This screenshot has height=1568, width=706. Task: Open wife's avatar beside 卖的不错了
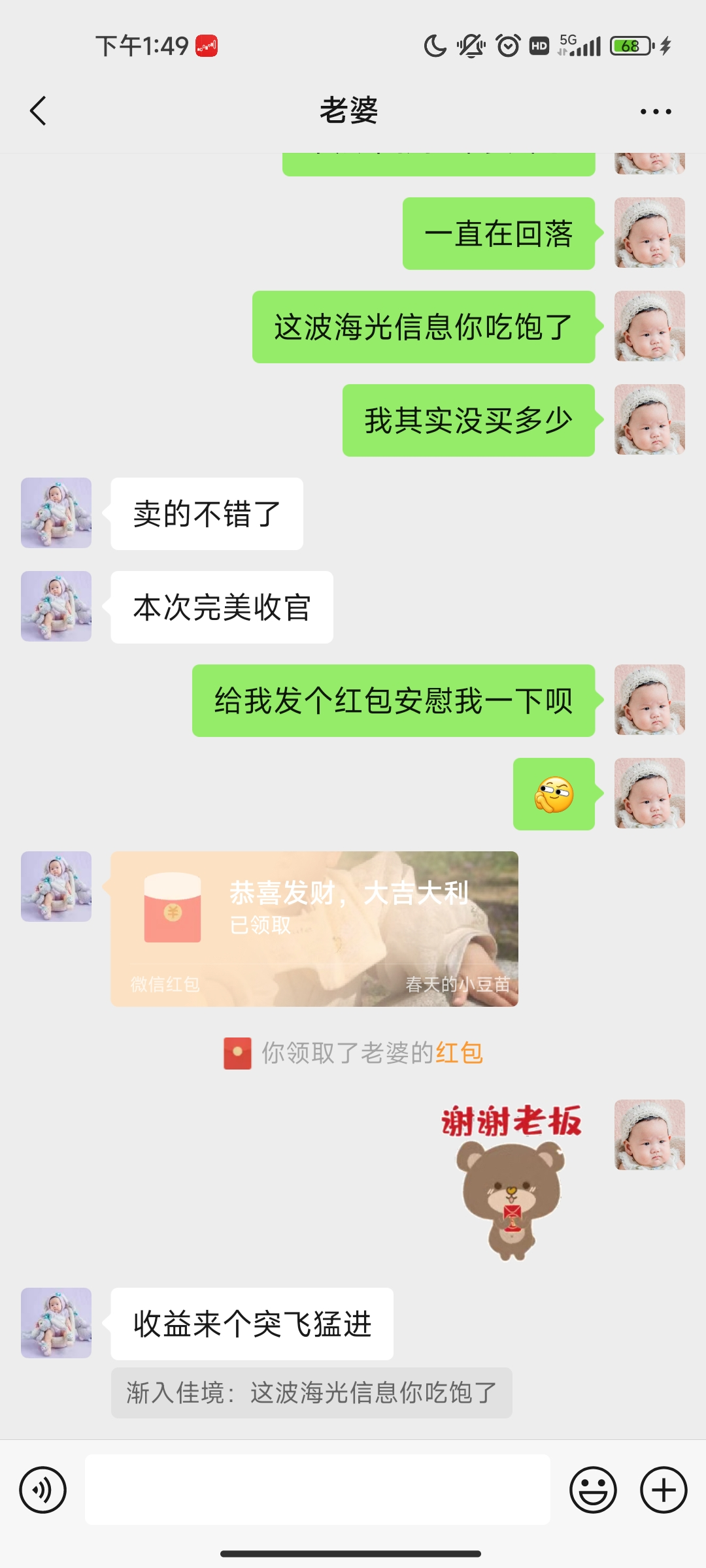click(x=56, y=513)
